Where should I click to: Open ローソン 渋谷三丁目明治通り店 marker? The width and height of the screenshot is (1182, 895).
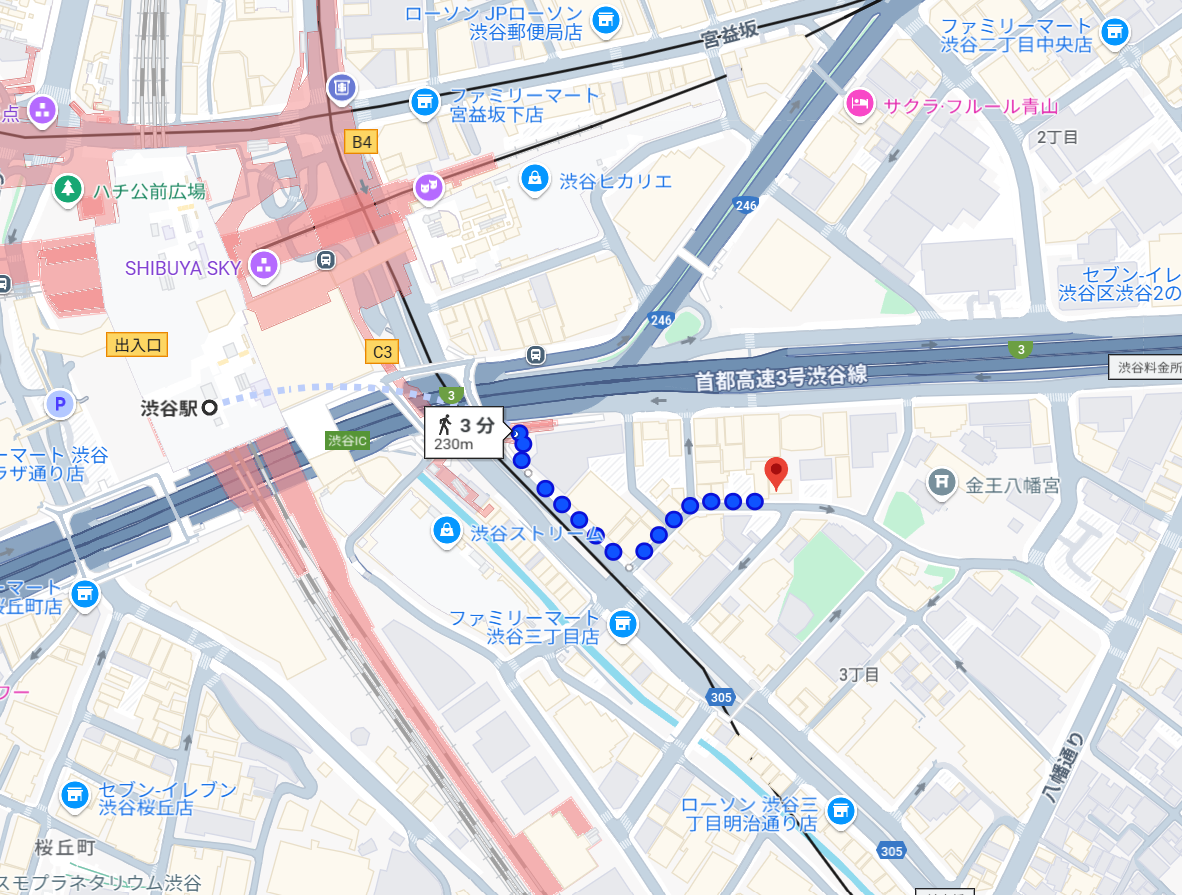[x=841, y=809]
